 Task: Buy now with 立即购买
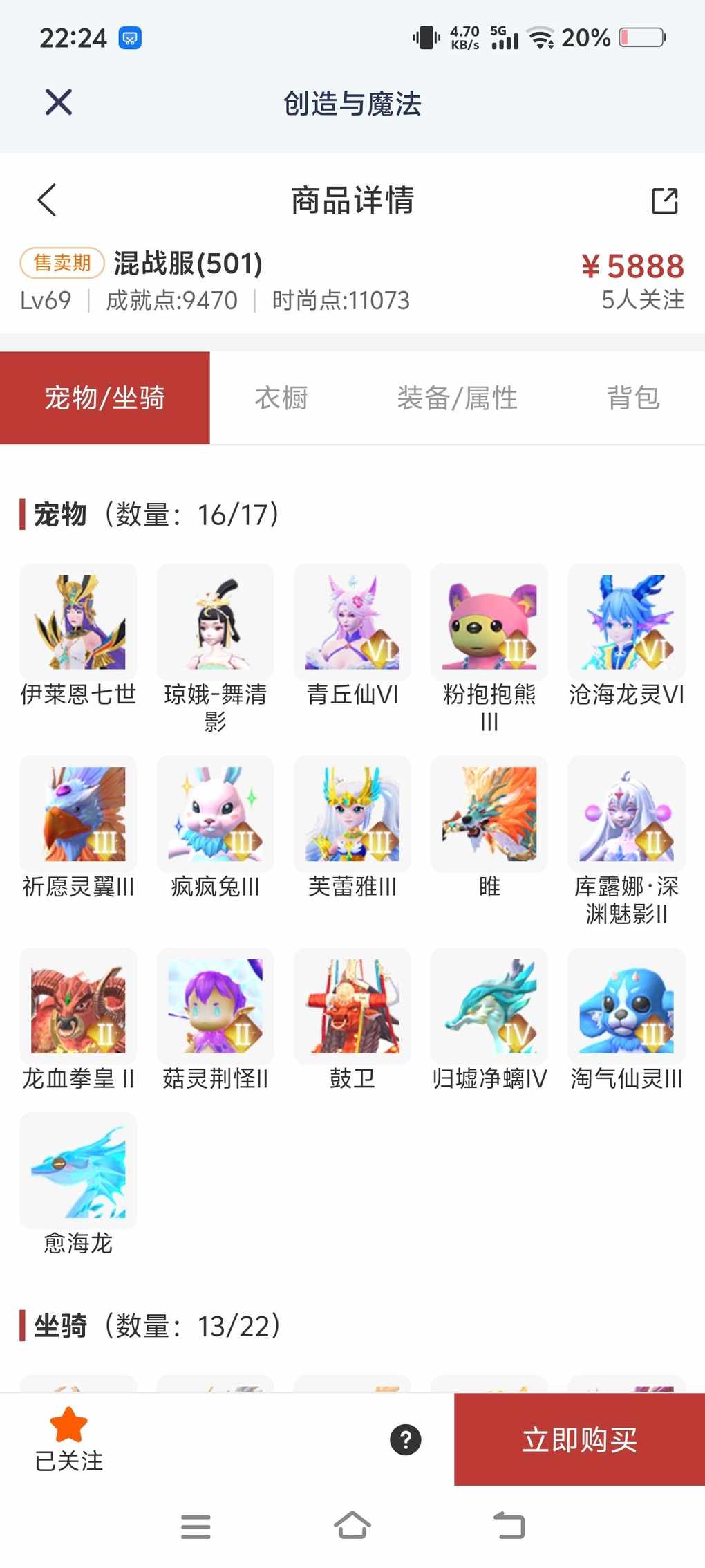pyautogui.click(x=579, y=1439)
